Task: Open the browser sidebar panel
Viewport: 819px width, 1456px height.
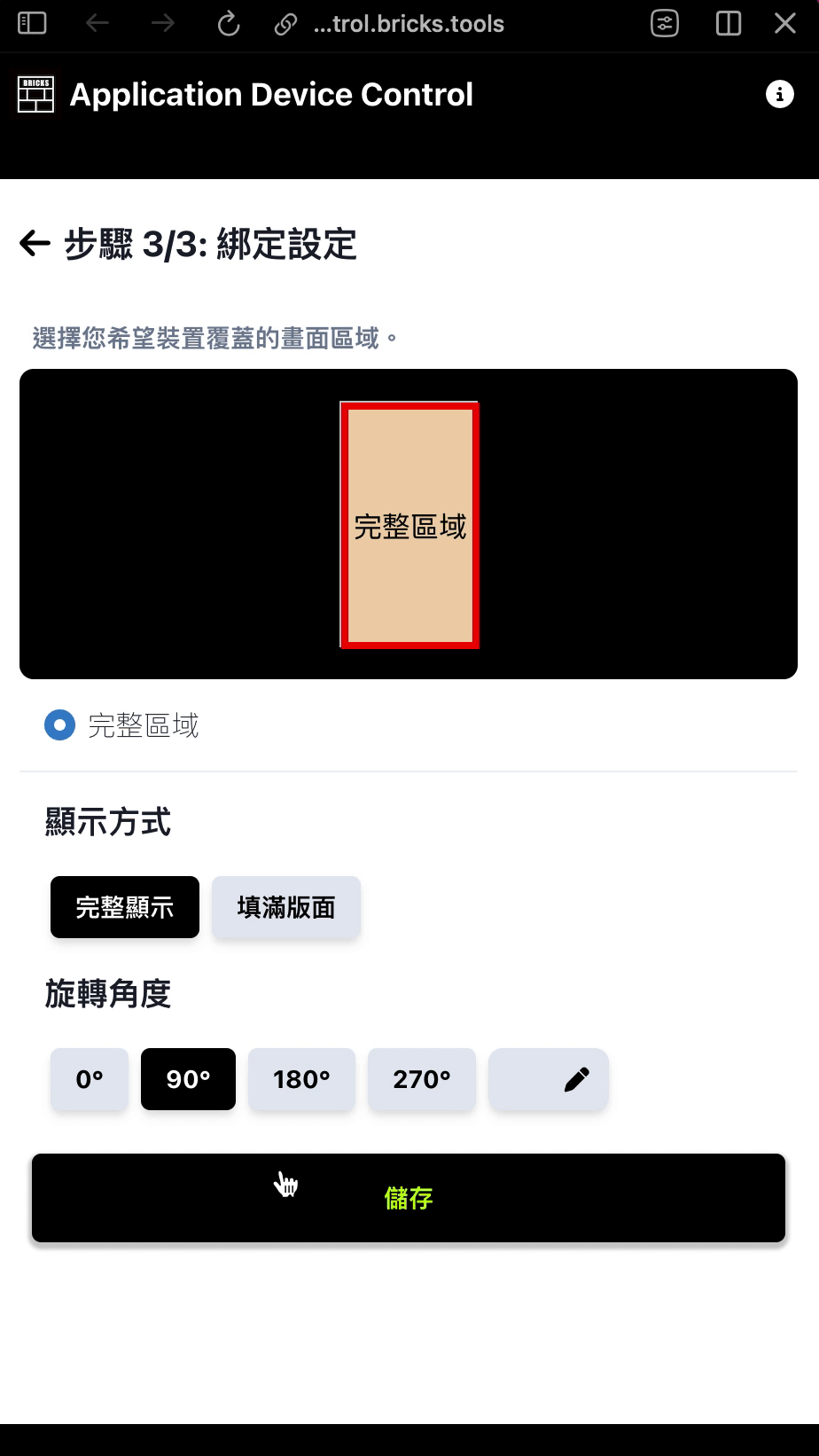Action: coord(33,24)
